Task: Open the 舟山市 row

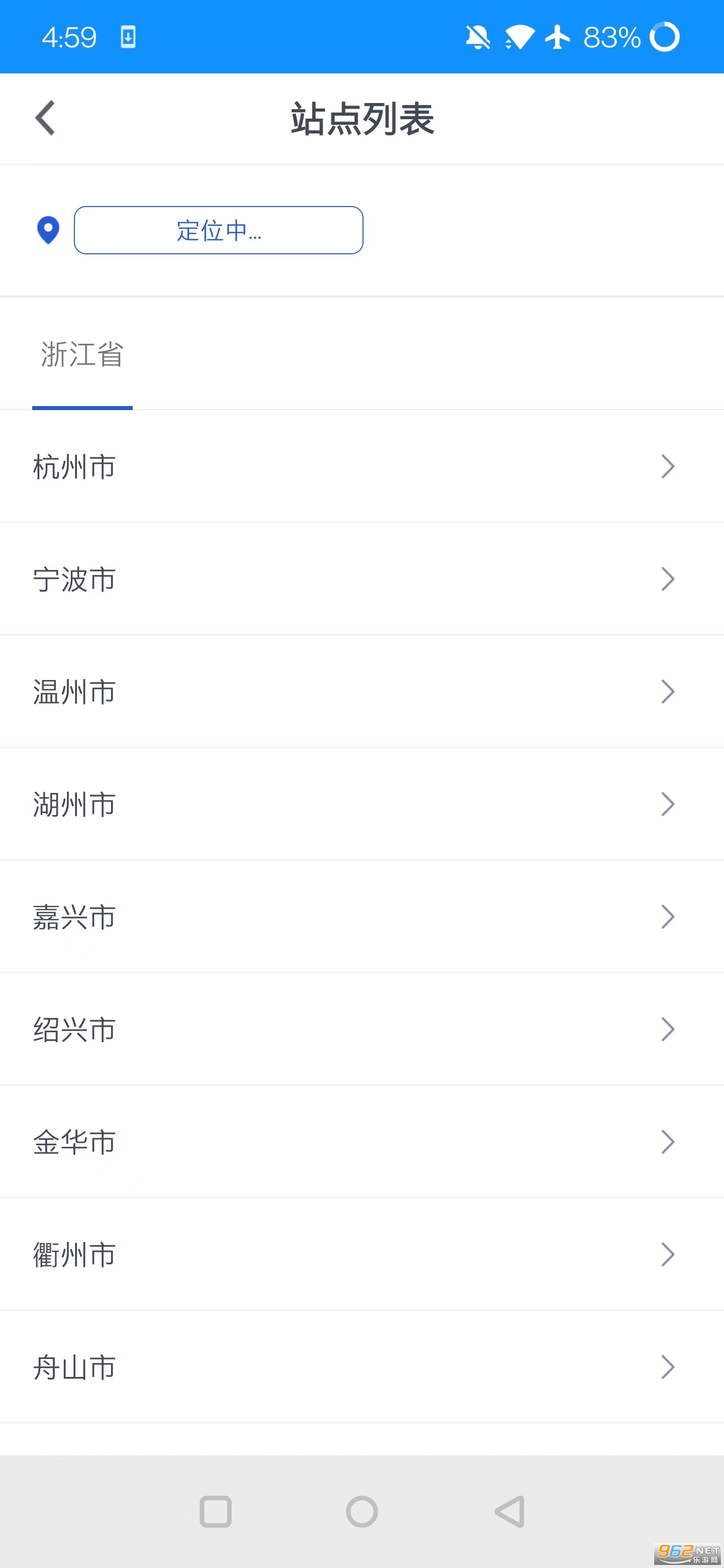Action: pos(361,1367)
